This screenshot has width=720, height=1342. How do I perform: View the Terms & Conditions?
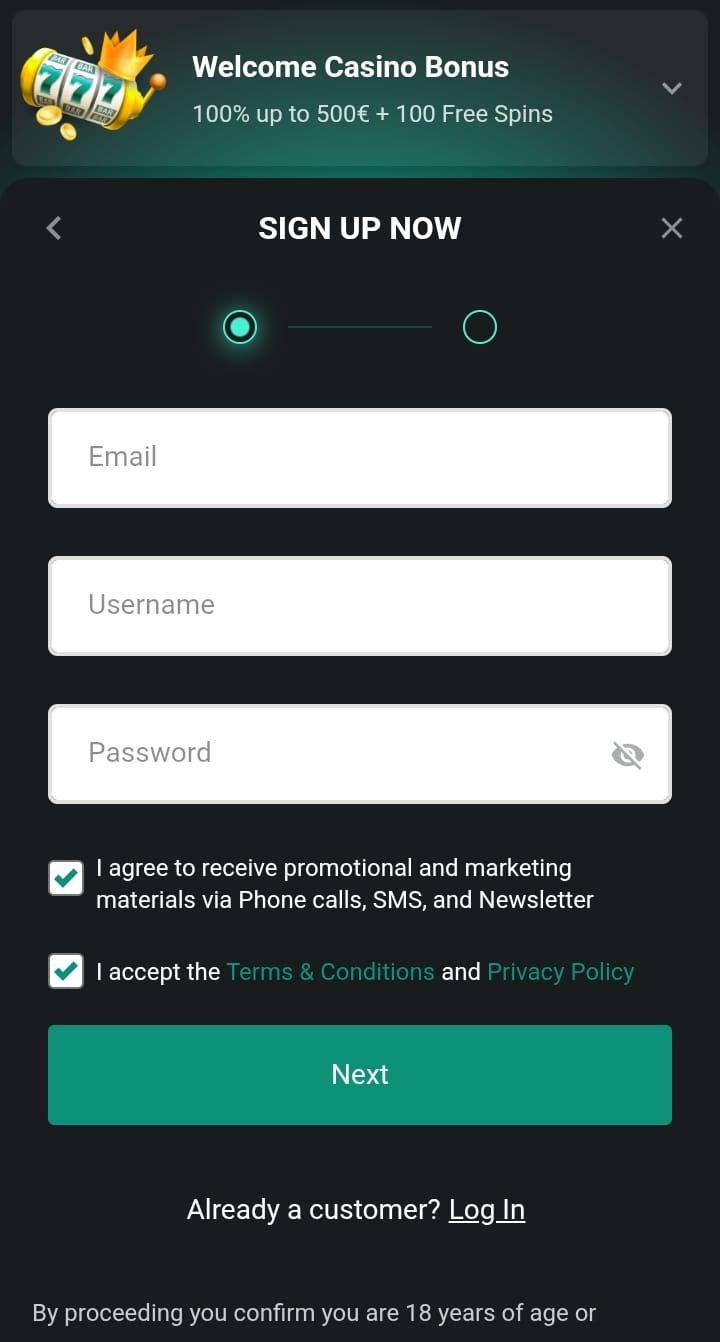(x=330, y=971)
